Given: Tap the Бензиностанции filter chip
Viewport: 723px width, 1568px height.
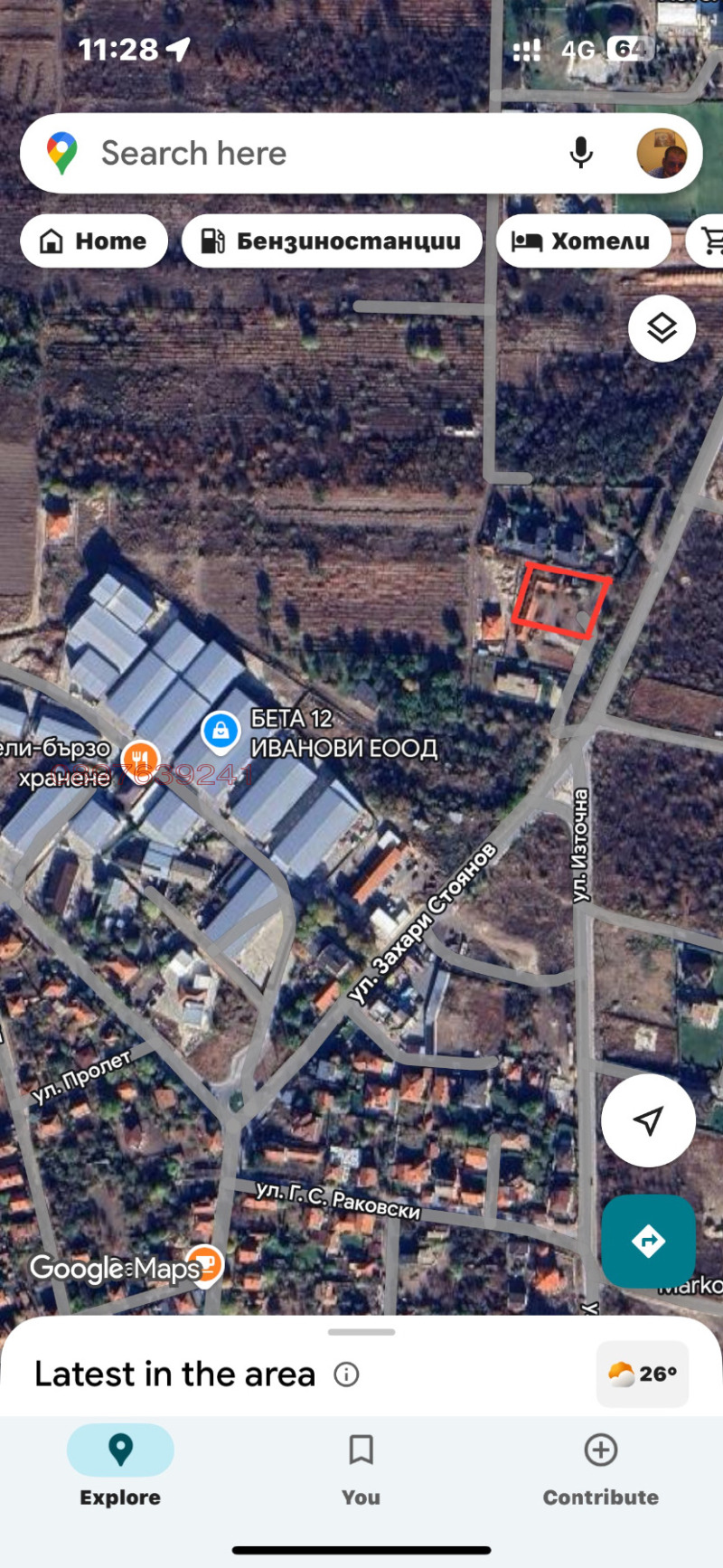Looking at the screenshot, I should click(332, 241).
